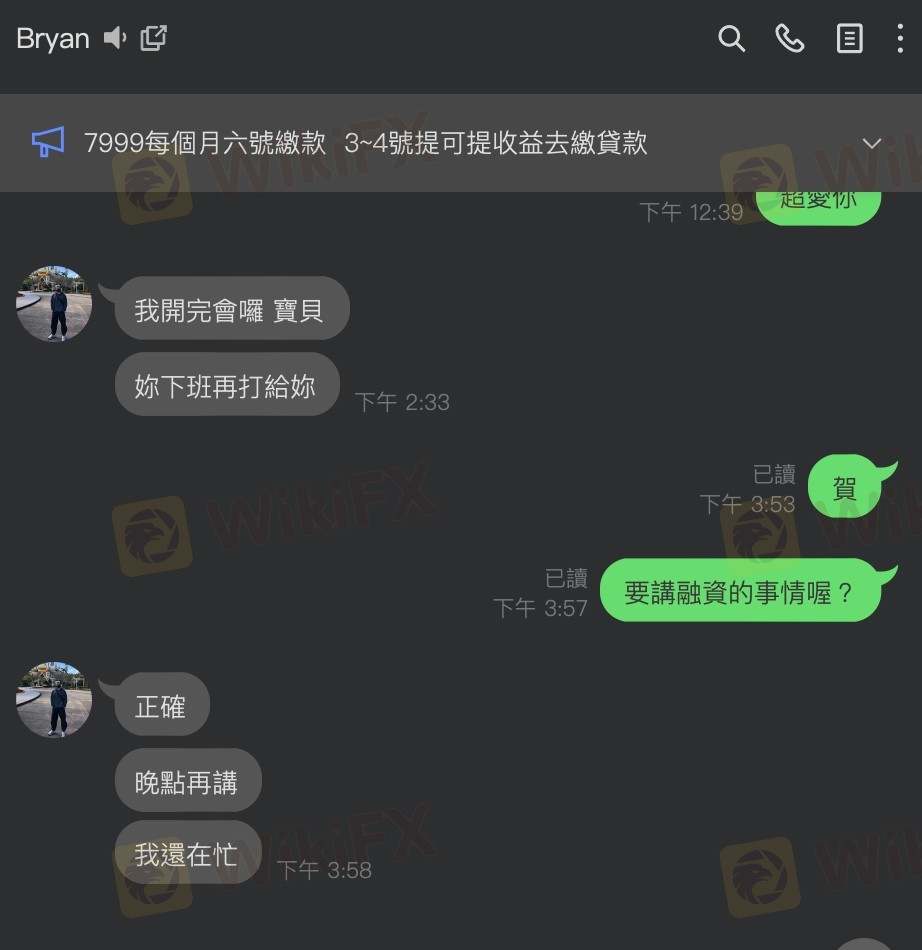Viewport: 922px width, 950px height.
Task: Open the pinned announcement about 7999 payment
Action: [365, 143]
